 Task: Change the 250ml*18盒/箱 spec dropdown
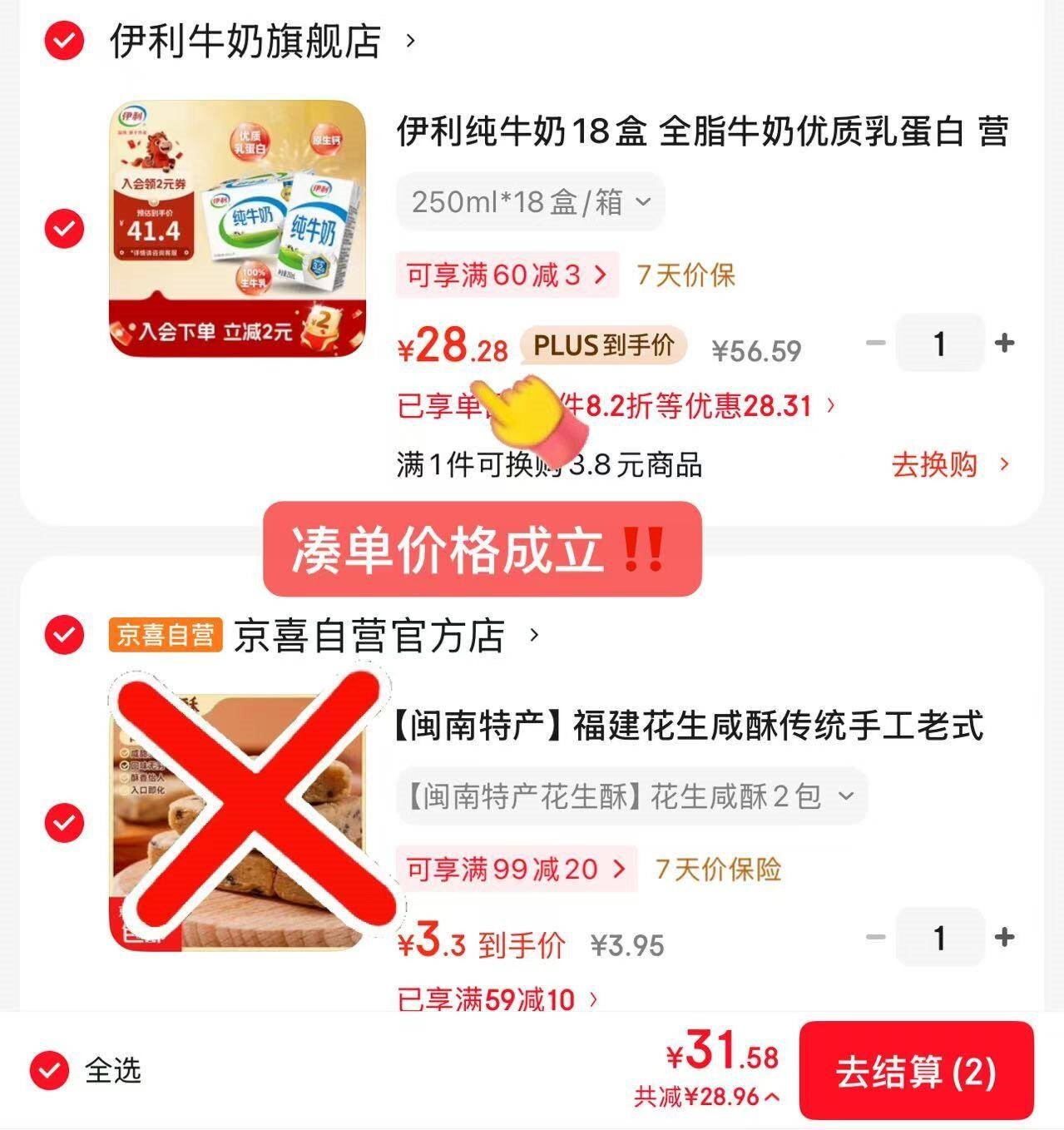coord(531,202)
